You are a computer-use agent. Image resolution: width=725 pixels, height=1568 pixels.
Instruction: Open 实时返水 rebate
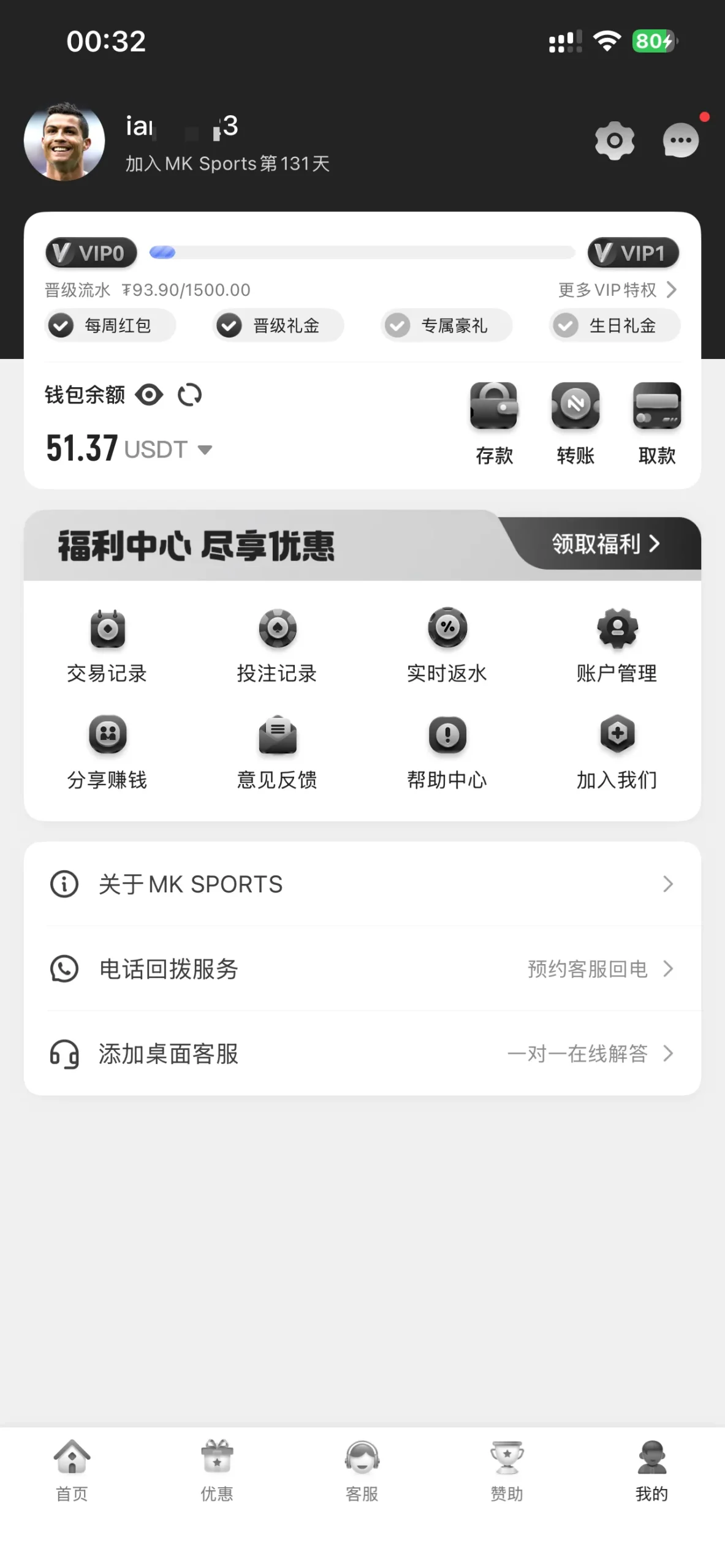447,646
